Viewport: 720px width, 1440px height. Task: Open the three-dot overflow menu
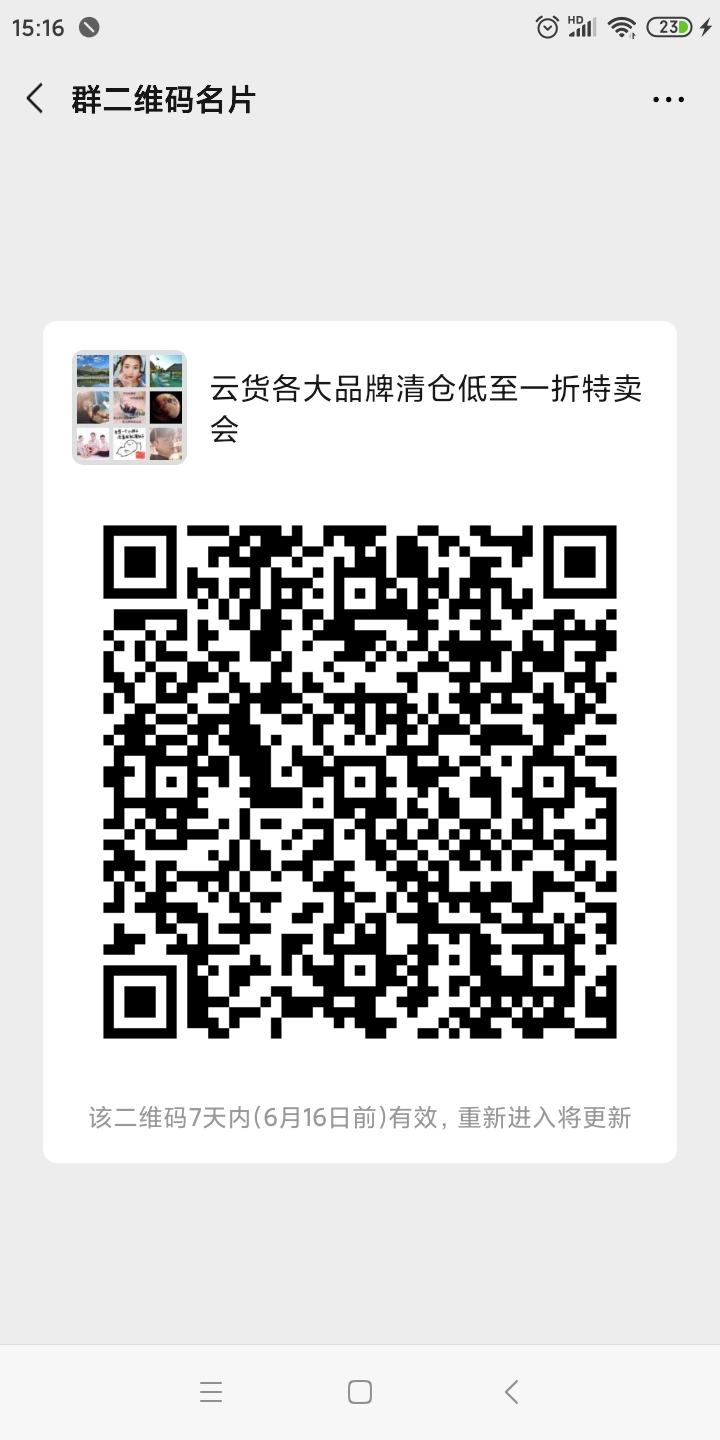[668, 99]
